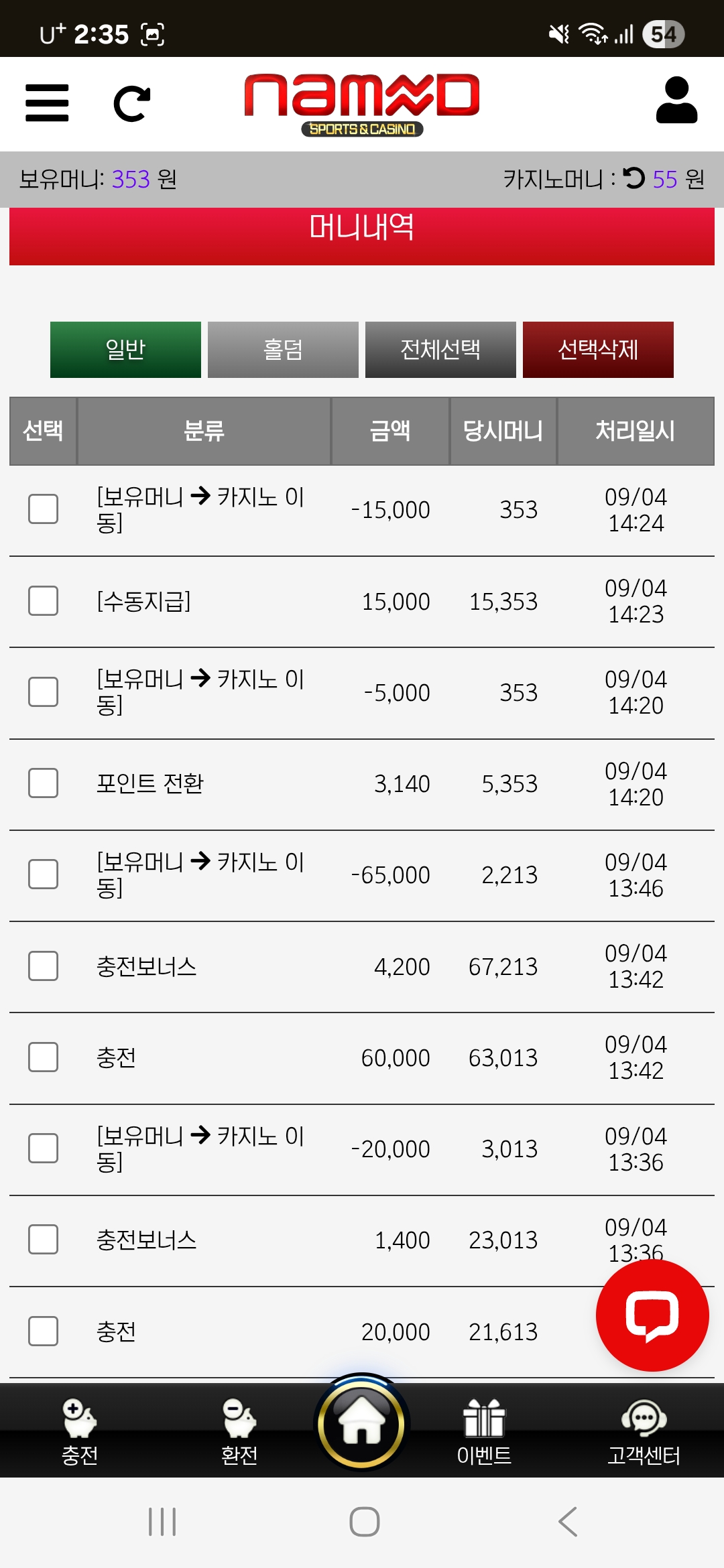Check the -15,000 casino transfer row
Image resolution: width=724 pixels, height=1568 pixels.
click(x=43, y=509)
